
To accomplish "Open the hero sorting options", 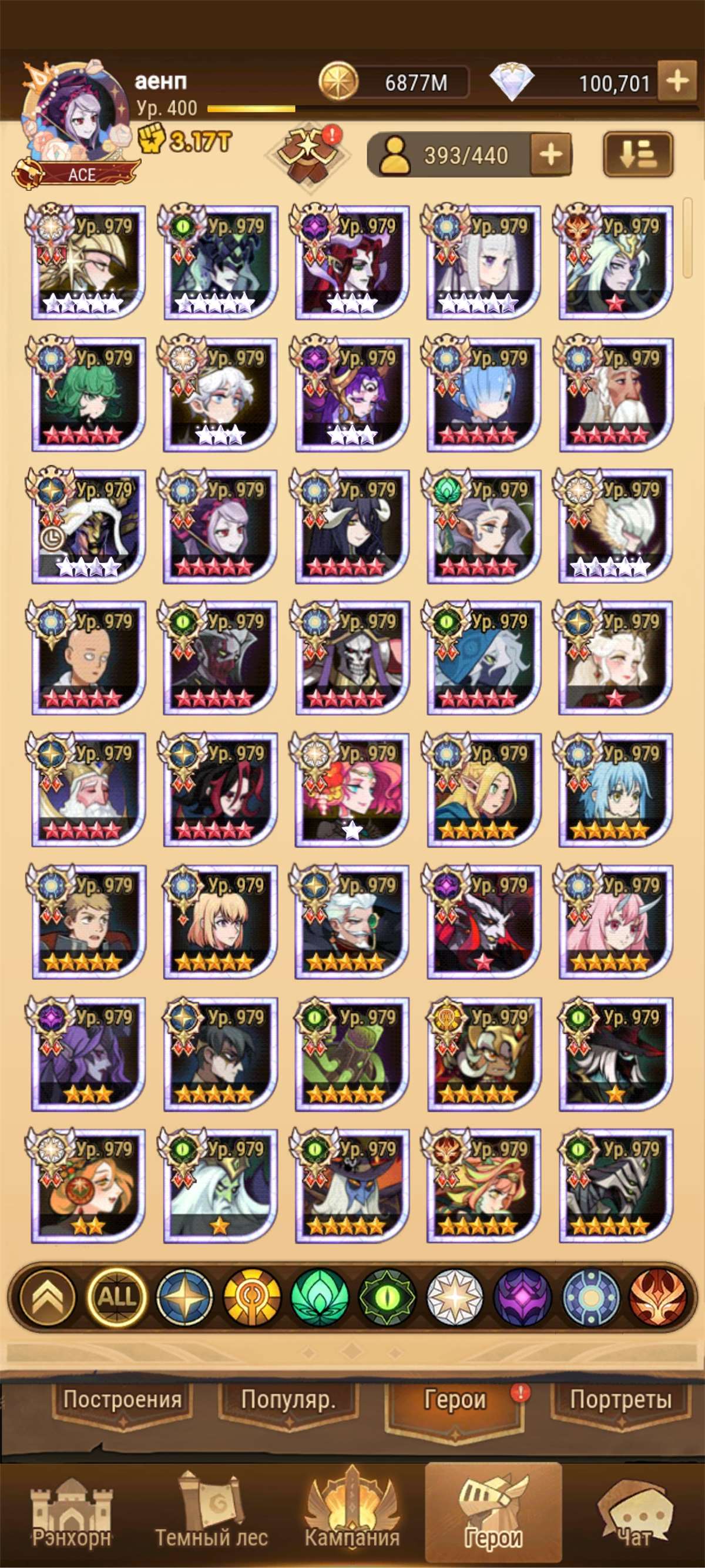I will [x=637, y=155].
